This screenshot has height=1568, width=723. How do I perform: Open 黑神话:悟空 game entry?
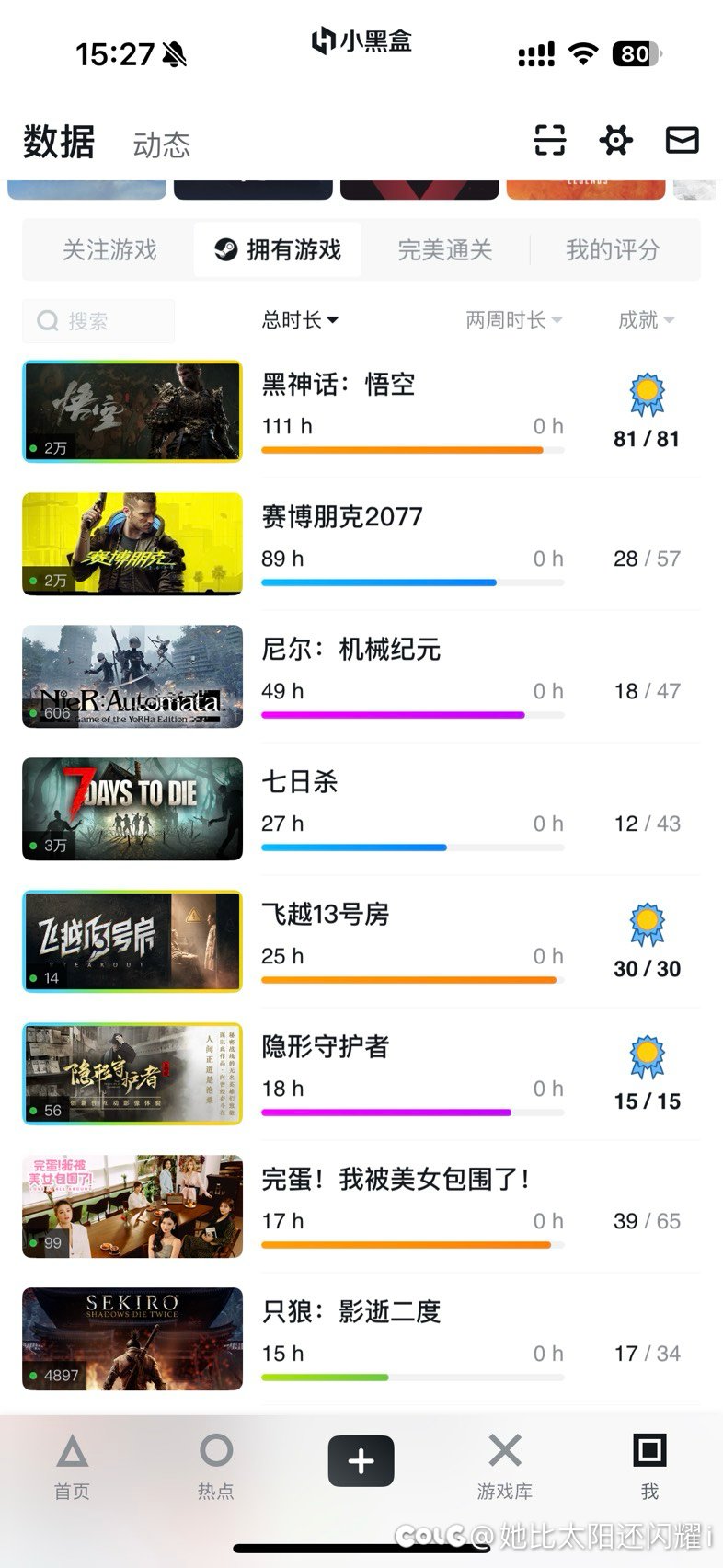(x=361, y=411)
